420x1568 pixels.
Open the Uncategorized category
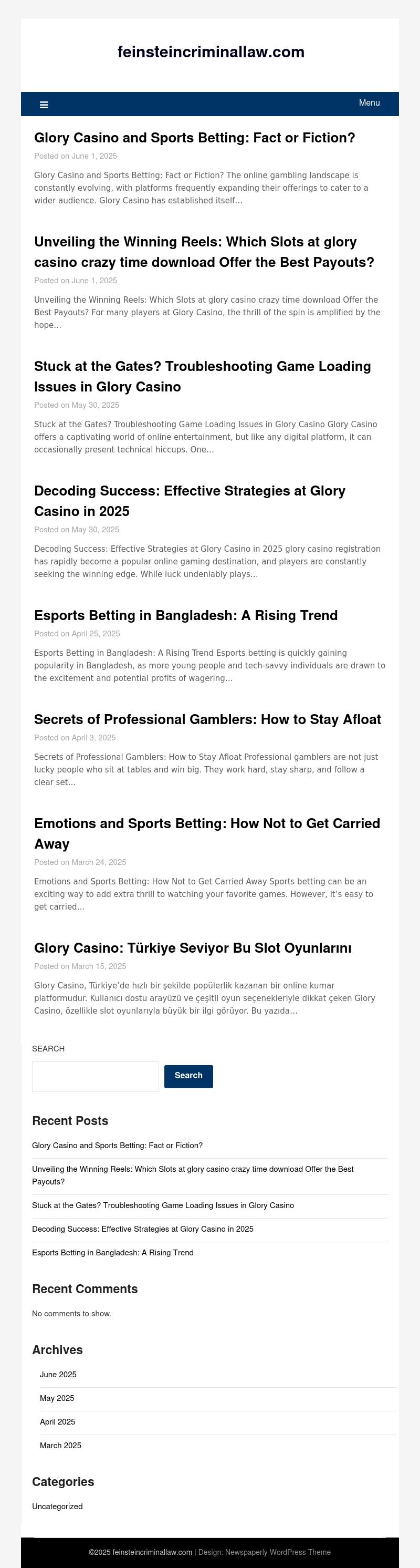coord(57,1507)
